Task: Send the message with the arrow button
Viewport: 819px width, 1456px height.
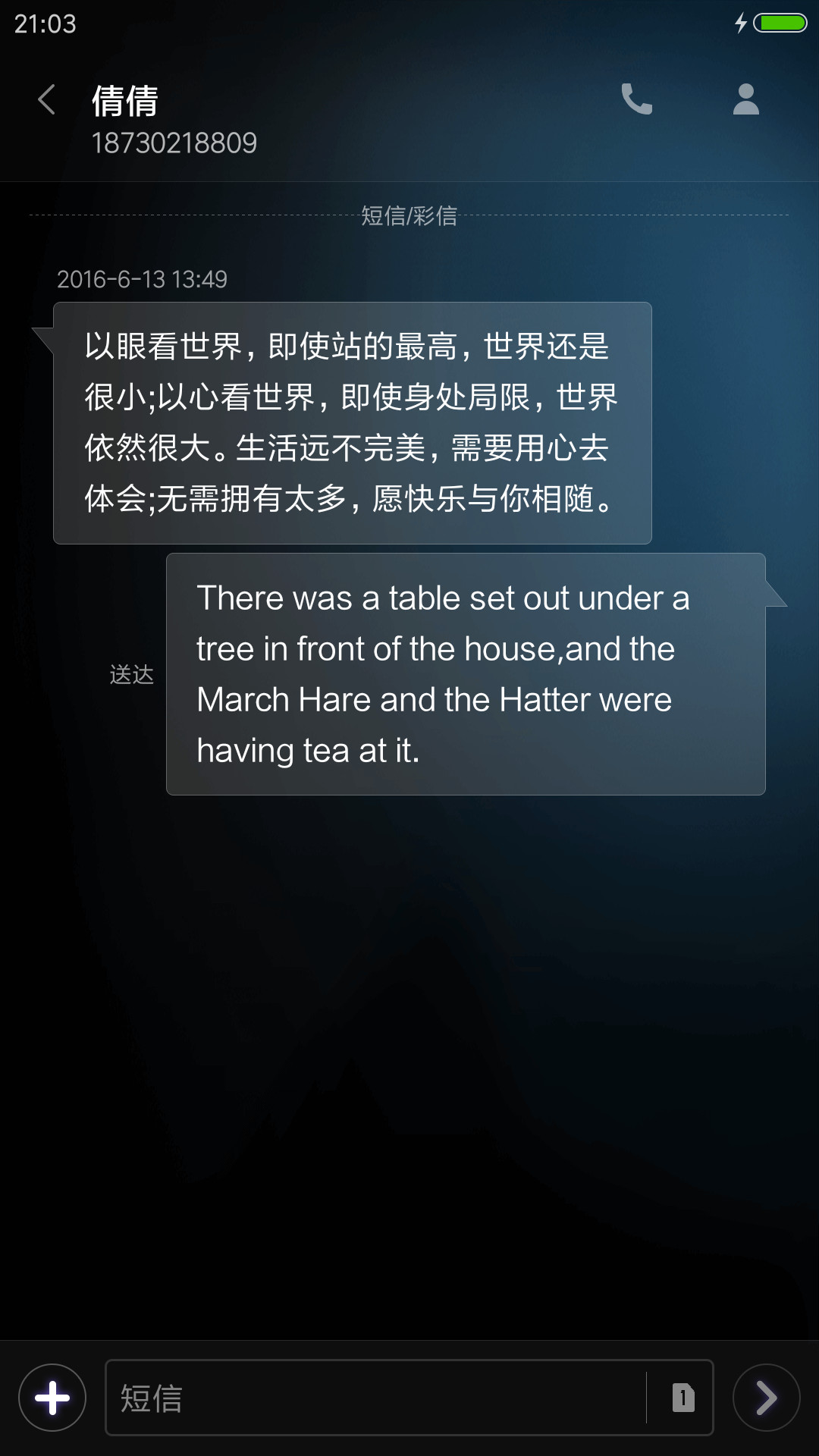Action: pos(766,1398)
